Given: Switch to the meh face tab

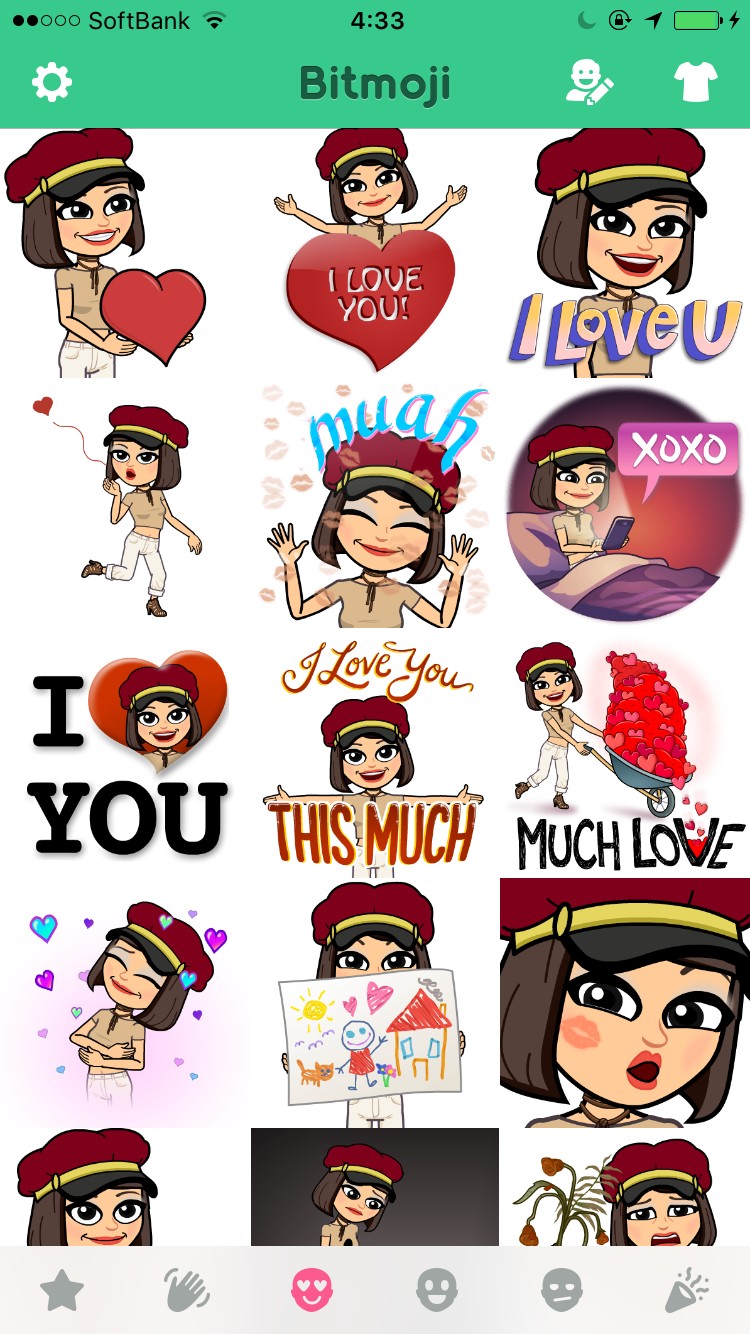Looking at the screenshot, I should point(562,1290).
